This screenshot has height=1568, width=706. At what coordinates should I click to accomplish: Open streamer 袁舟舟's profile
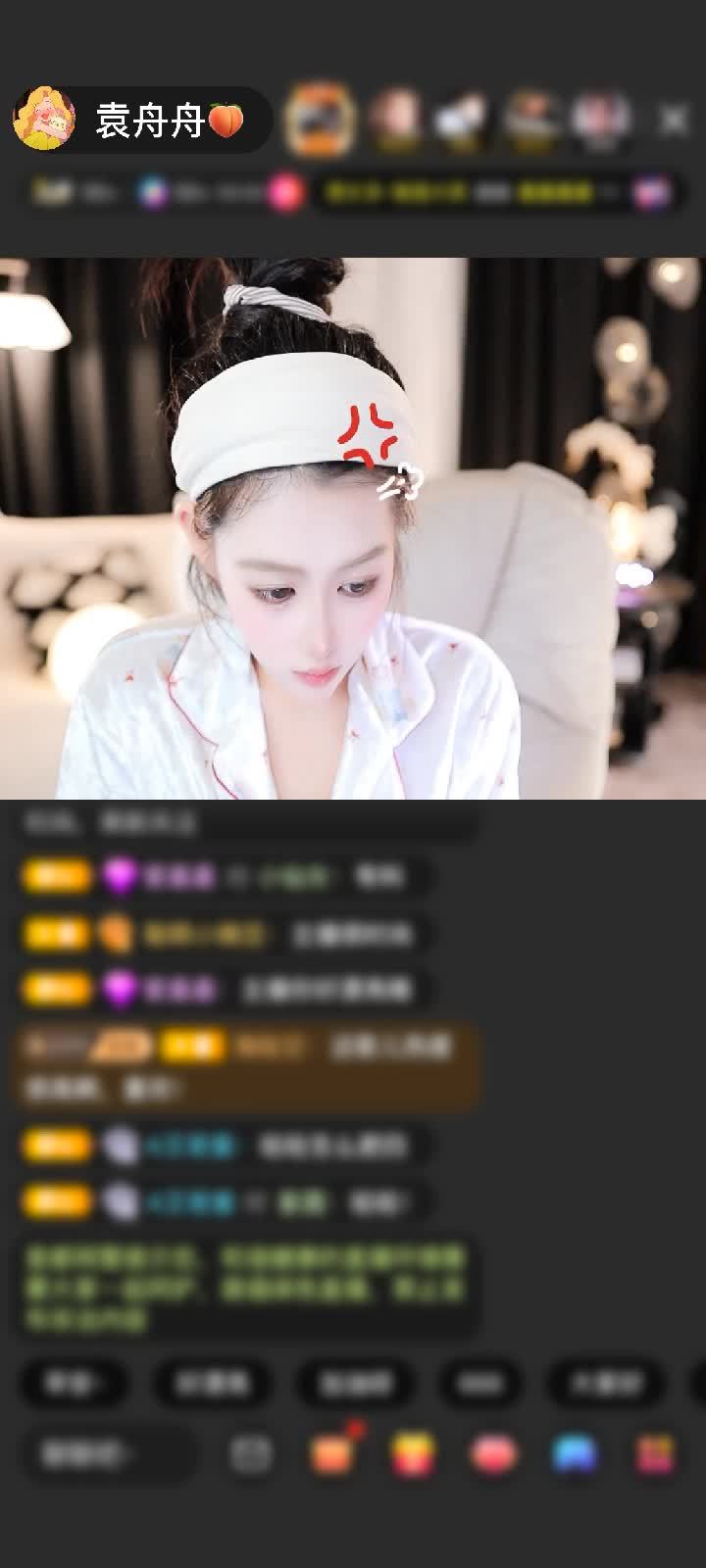[45, 120]
